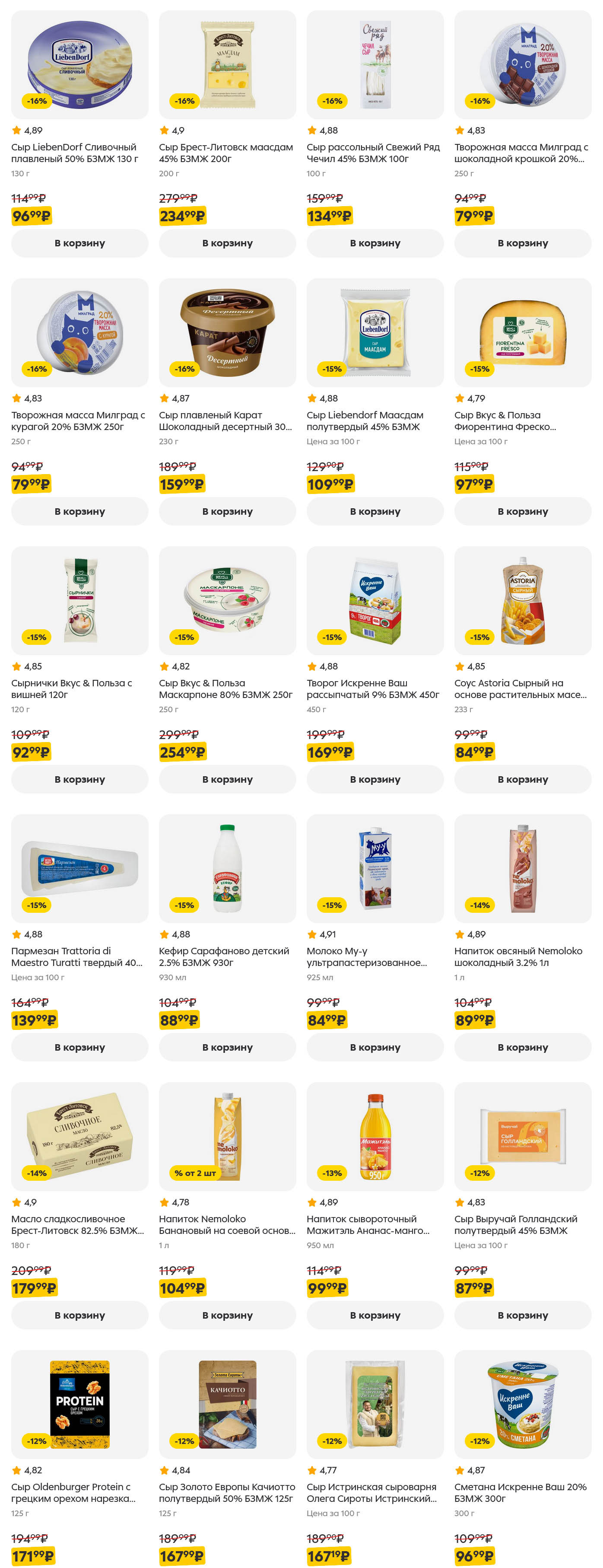Add Карат Шоколадный десертный cheese to cart
Image resolution: width=603 pixels, height=1568 pixels.
tap(227, 511)
